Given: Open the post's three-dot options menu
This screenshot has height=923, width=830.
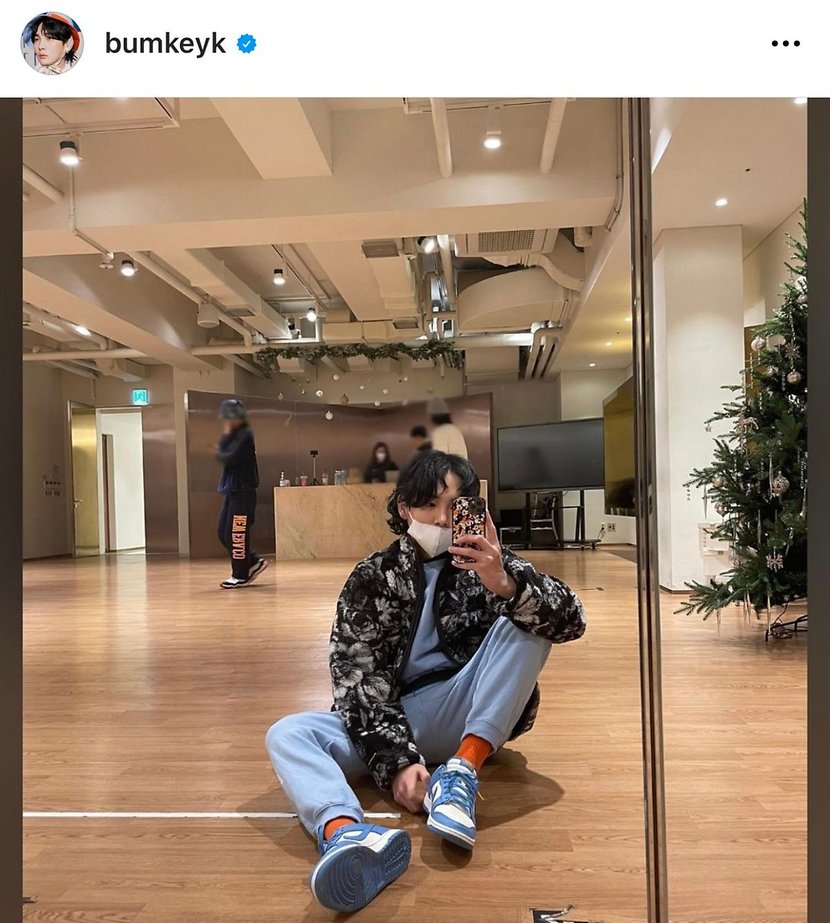Looking at the screenshot, I should tap(786, 43).
